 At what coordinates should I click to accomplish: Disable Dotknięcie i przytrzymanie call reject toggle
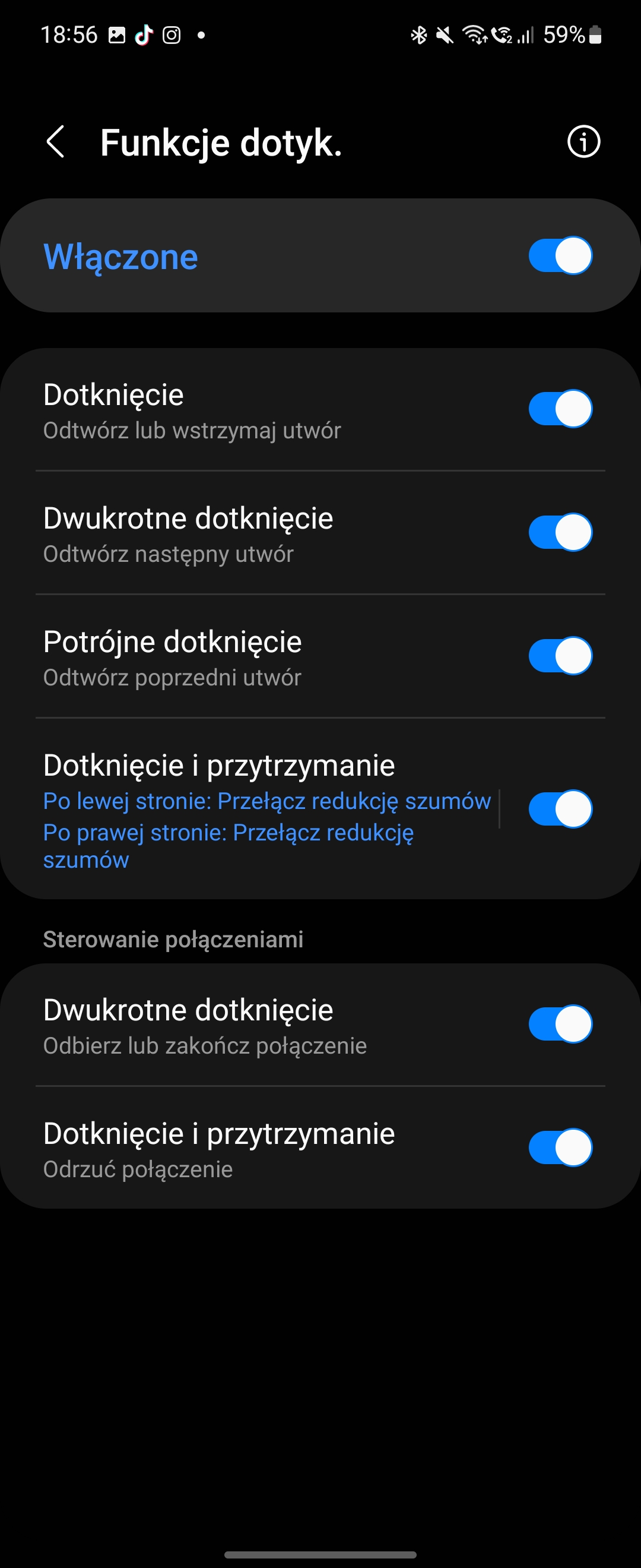(x=560, y=1147)
